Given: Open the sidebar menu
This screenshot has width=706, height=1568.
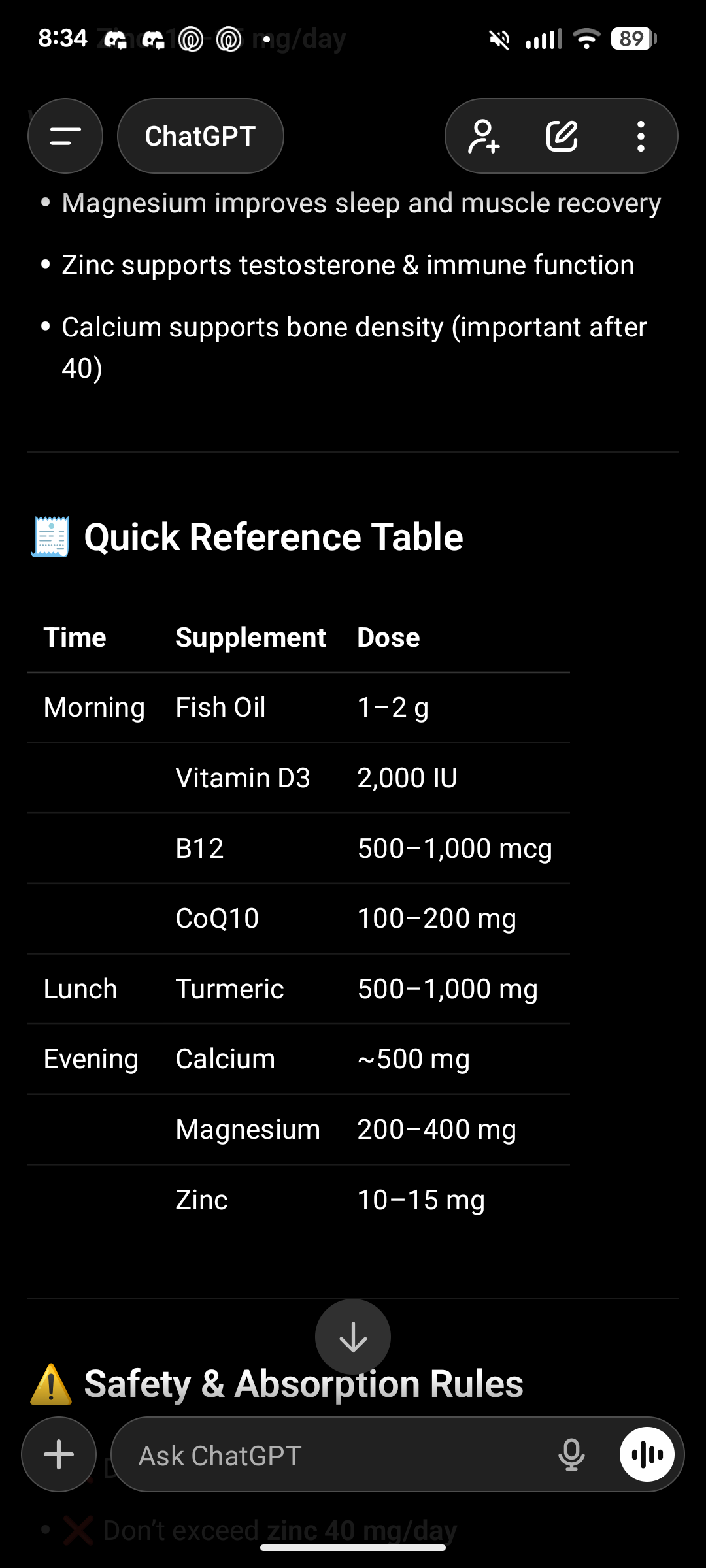Looking at the screenshot, I should click(x=65, y=136).
